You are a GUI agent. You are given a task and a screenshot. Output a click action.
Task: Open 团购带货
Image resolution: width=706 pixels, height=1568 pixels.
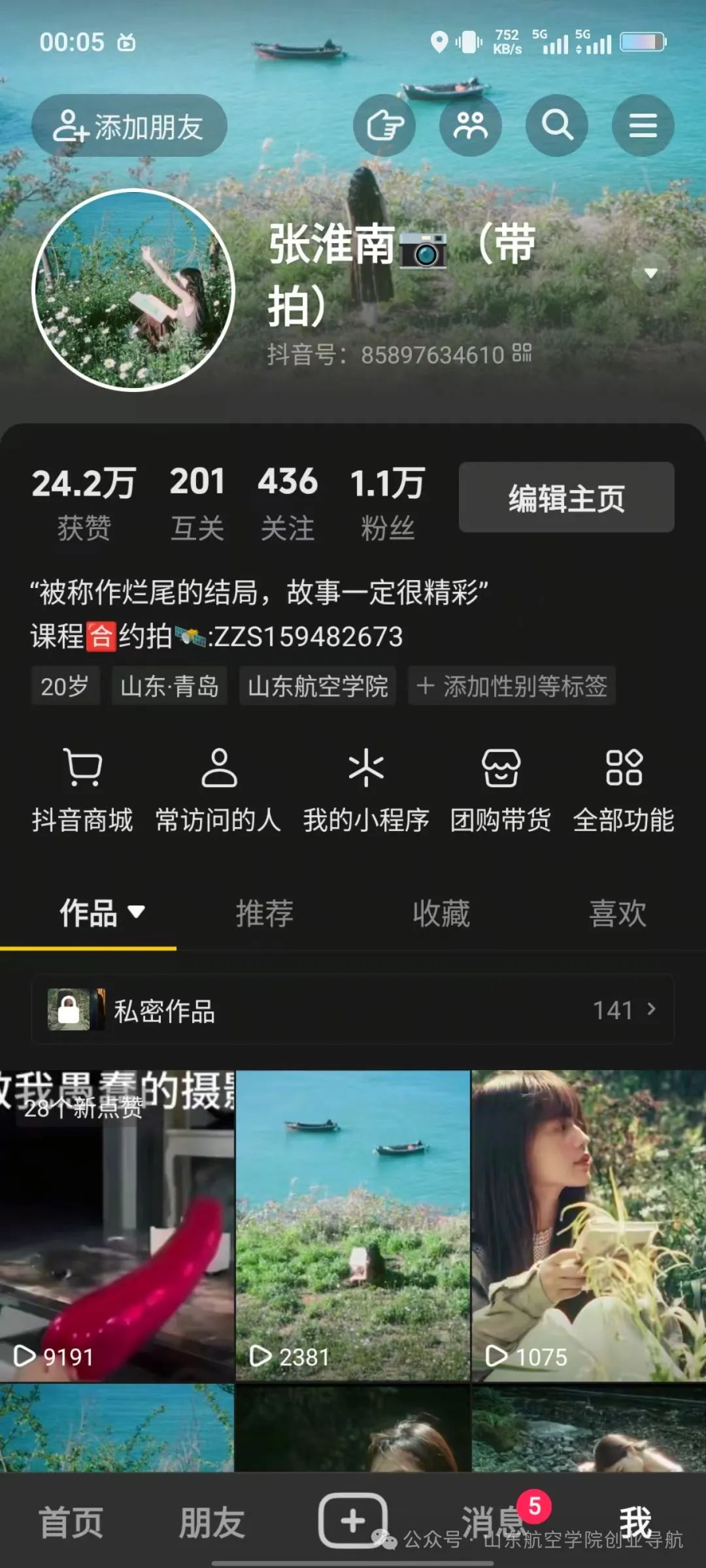(501, 789)
